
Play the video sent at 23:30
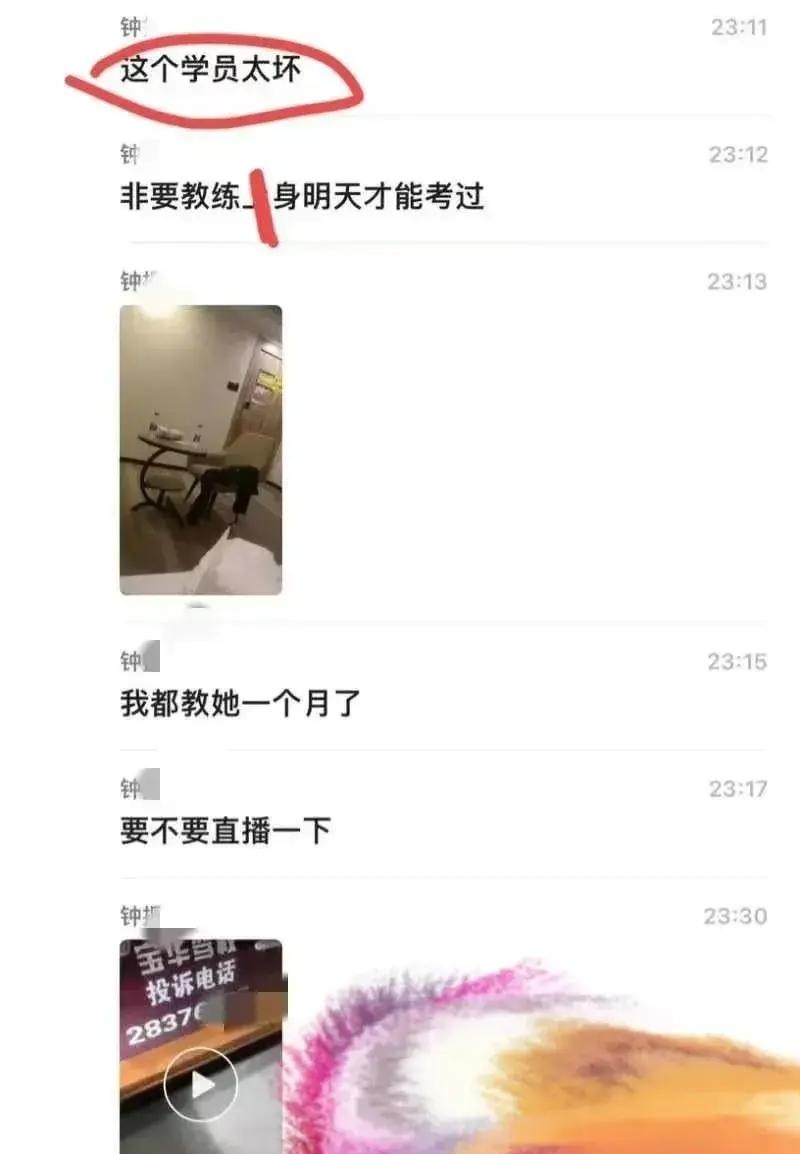[x=201, y=1084]
